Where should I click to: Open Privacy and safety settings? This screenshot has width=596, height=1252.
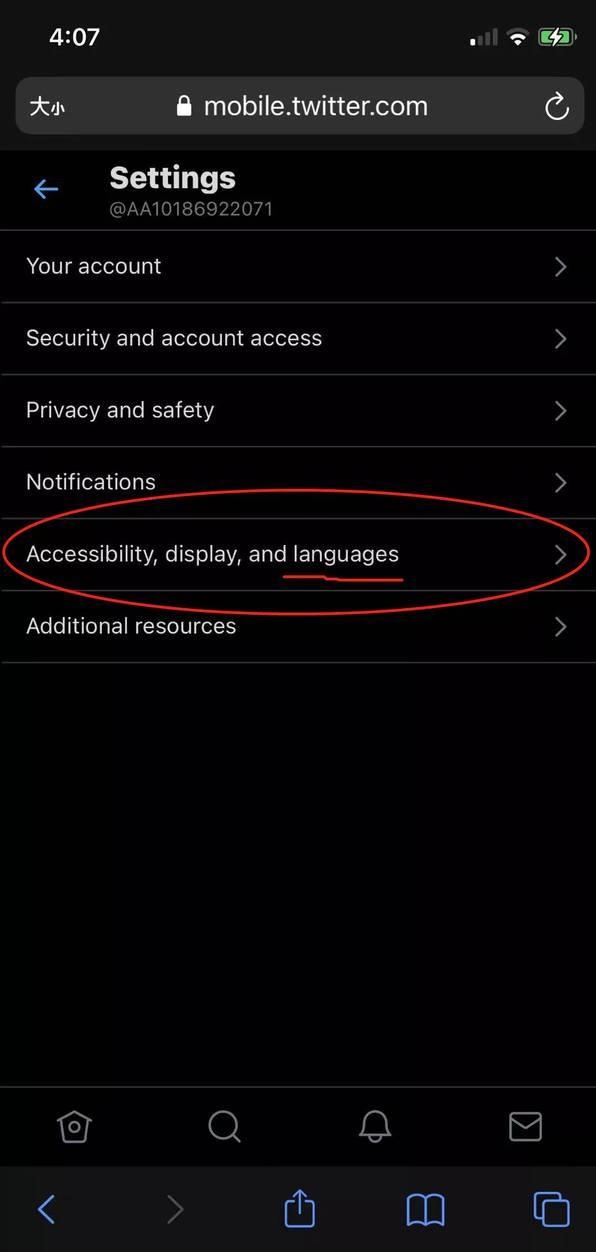[298, 411]
